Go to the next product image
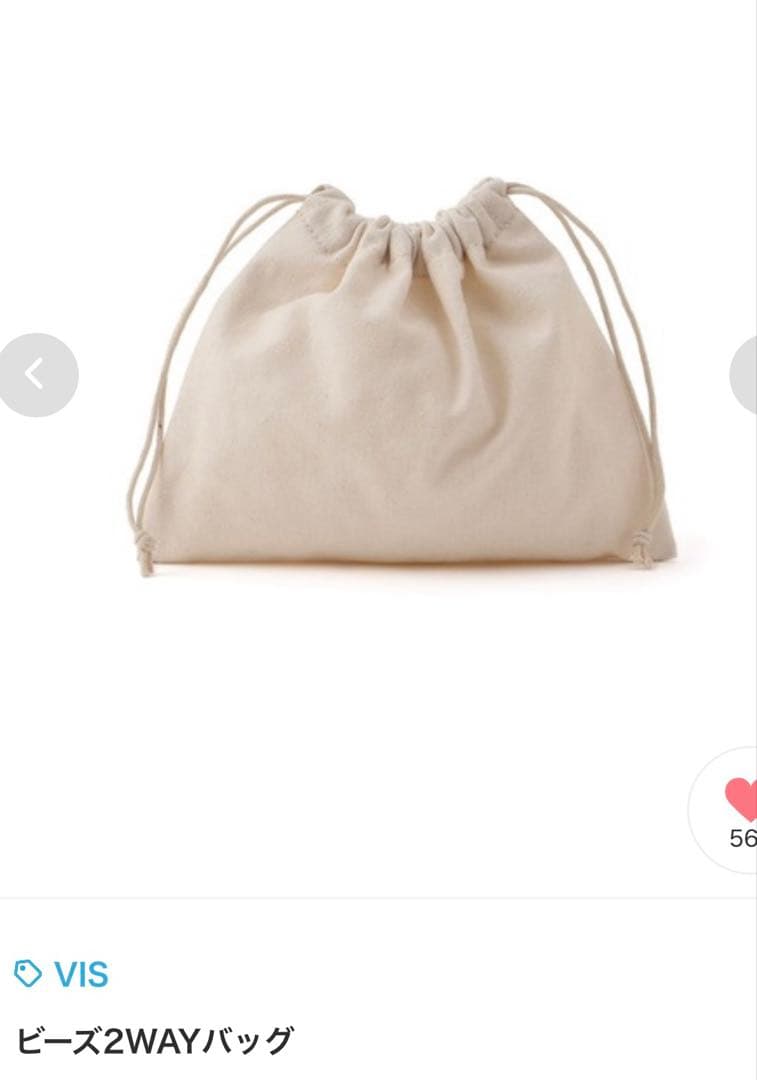This screenshot has width=757, height=1080. tap(745, 375)
